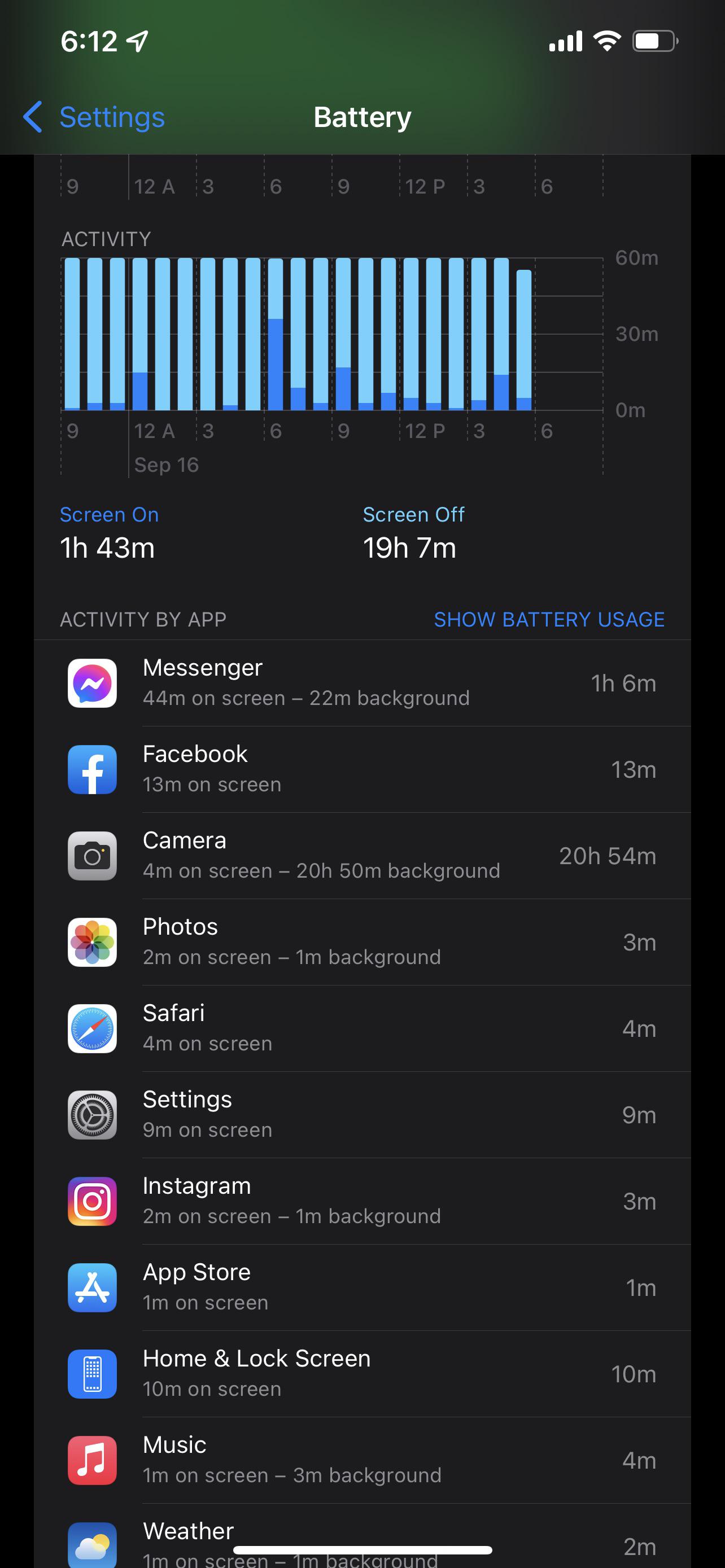Select the Music app icon
Image resolution: width=725 pixels, height=1568 pixels.
pyautogui.click(x=92, y=1461)
